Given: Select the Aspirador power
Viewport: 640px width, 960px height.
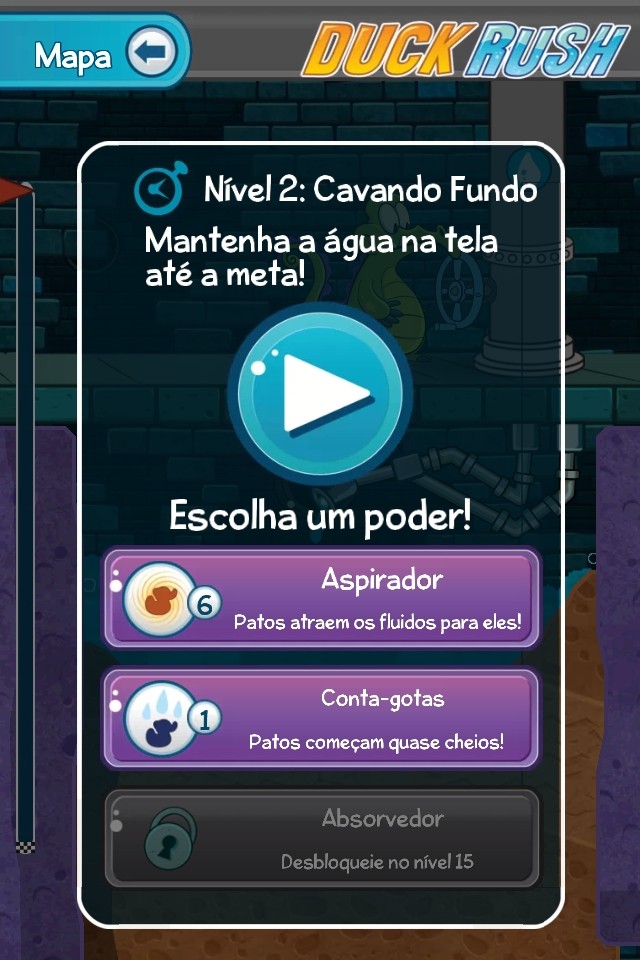Looking at the screenshot, I should pos(322,598).
